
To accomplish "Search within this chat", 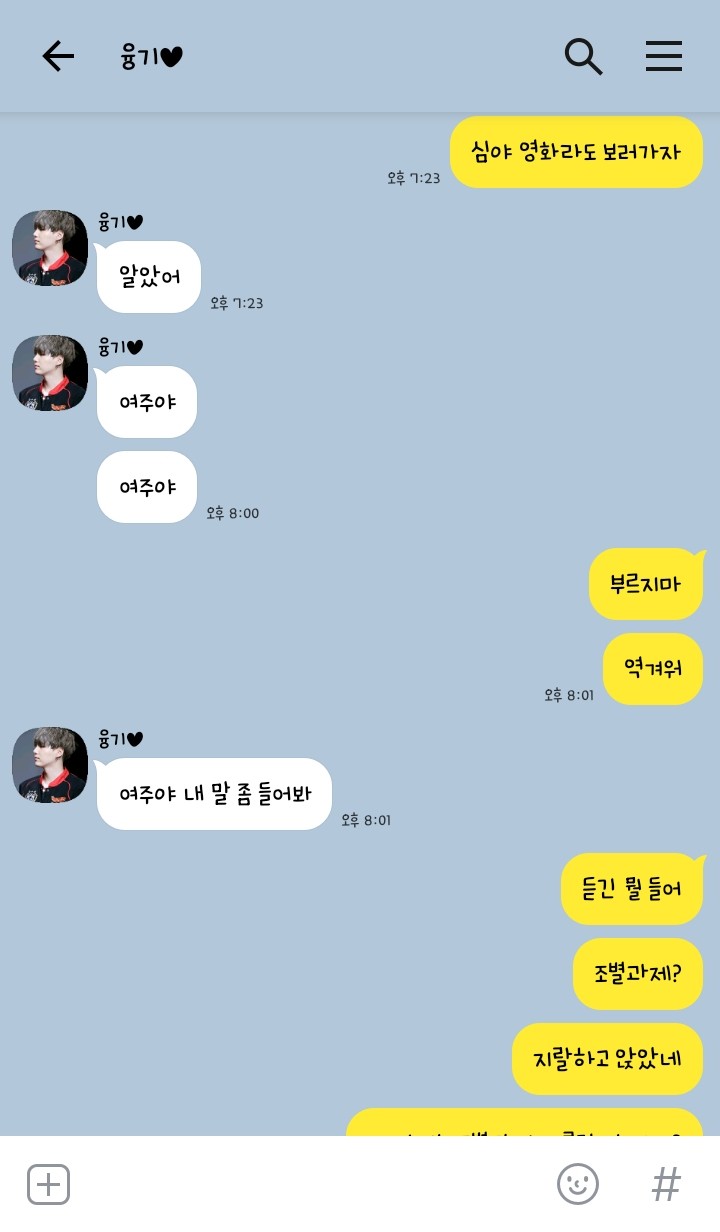I will click(583, 57).
